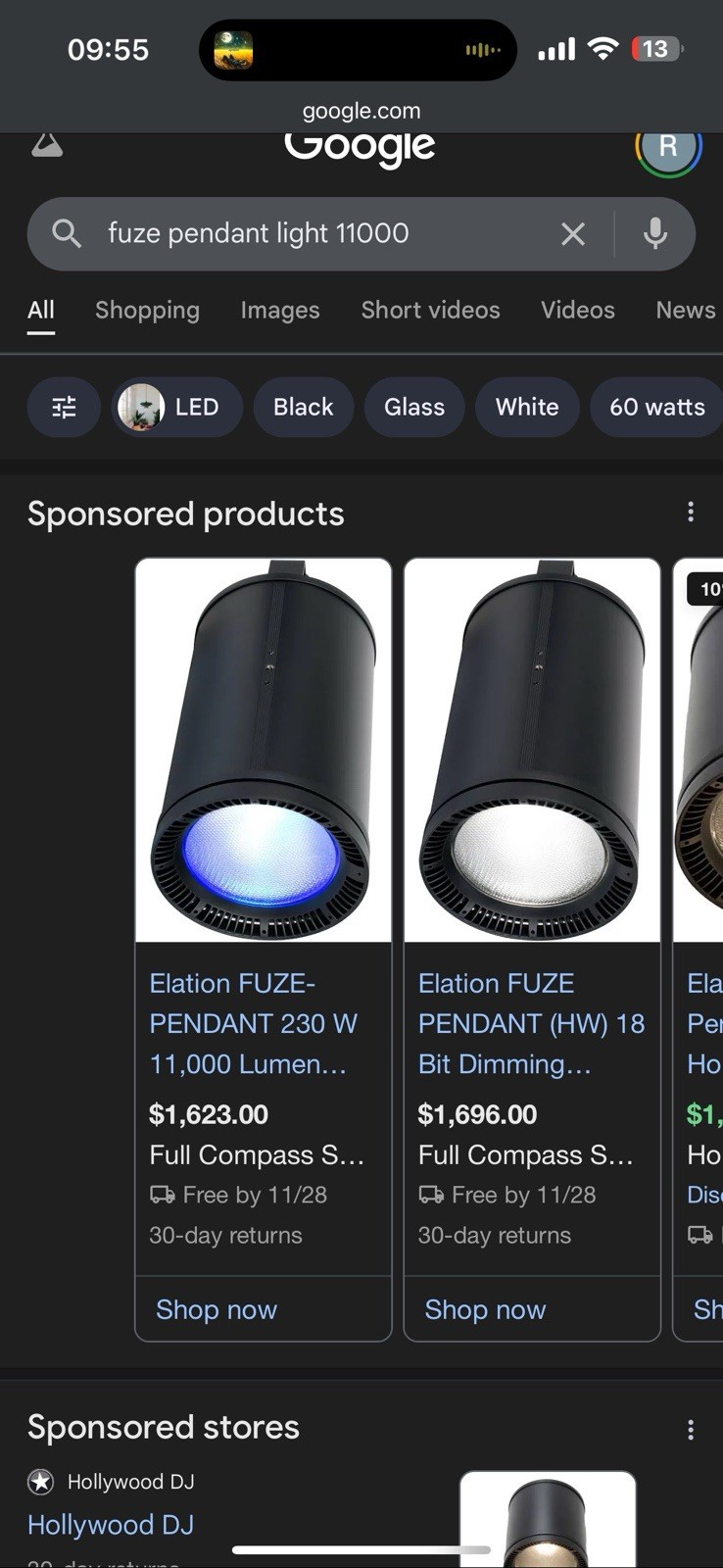Open Sponsored products overflow menu
723x1568 pixels.
click(691, 512)
